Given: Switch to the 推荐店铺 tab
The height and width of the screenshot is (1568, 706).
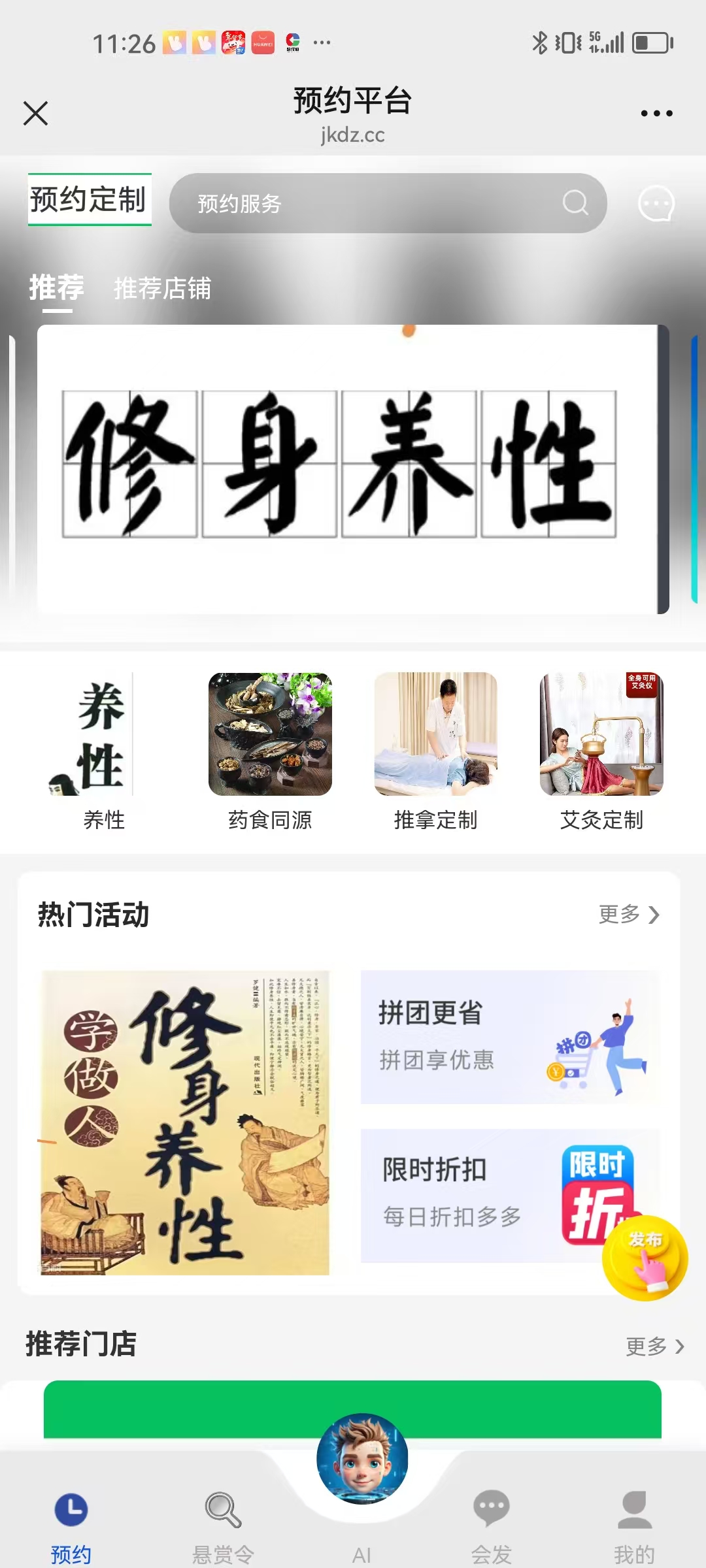Looking at the screenshot, I should pyautogui.click(x=162, y=288).
